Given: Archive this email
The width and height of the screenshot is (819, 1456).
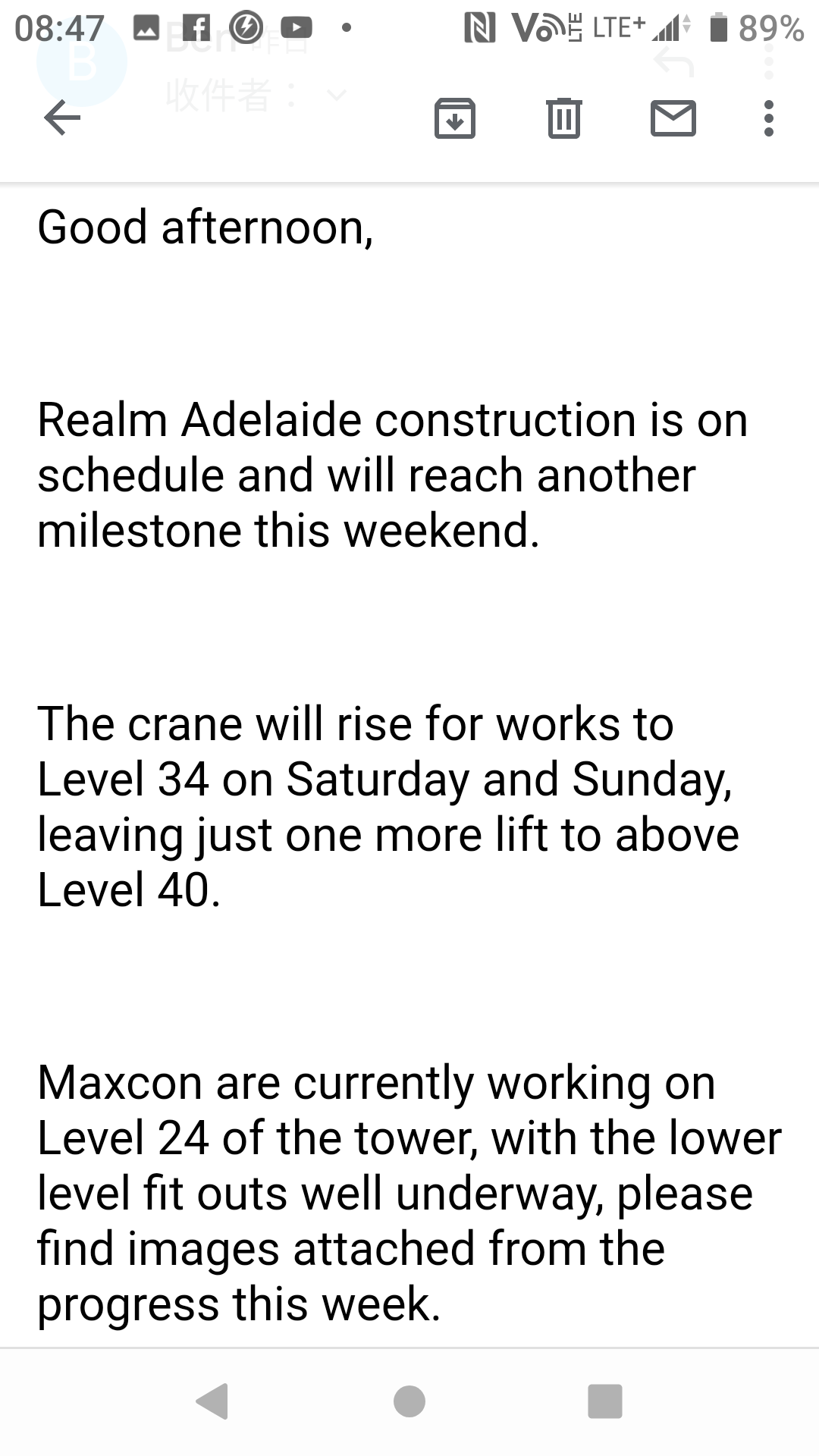Looking at the screenshot, I should tap(455, 118).
